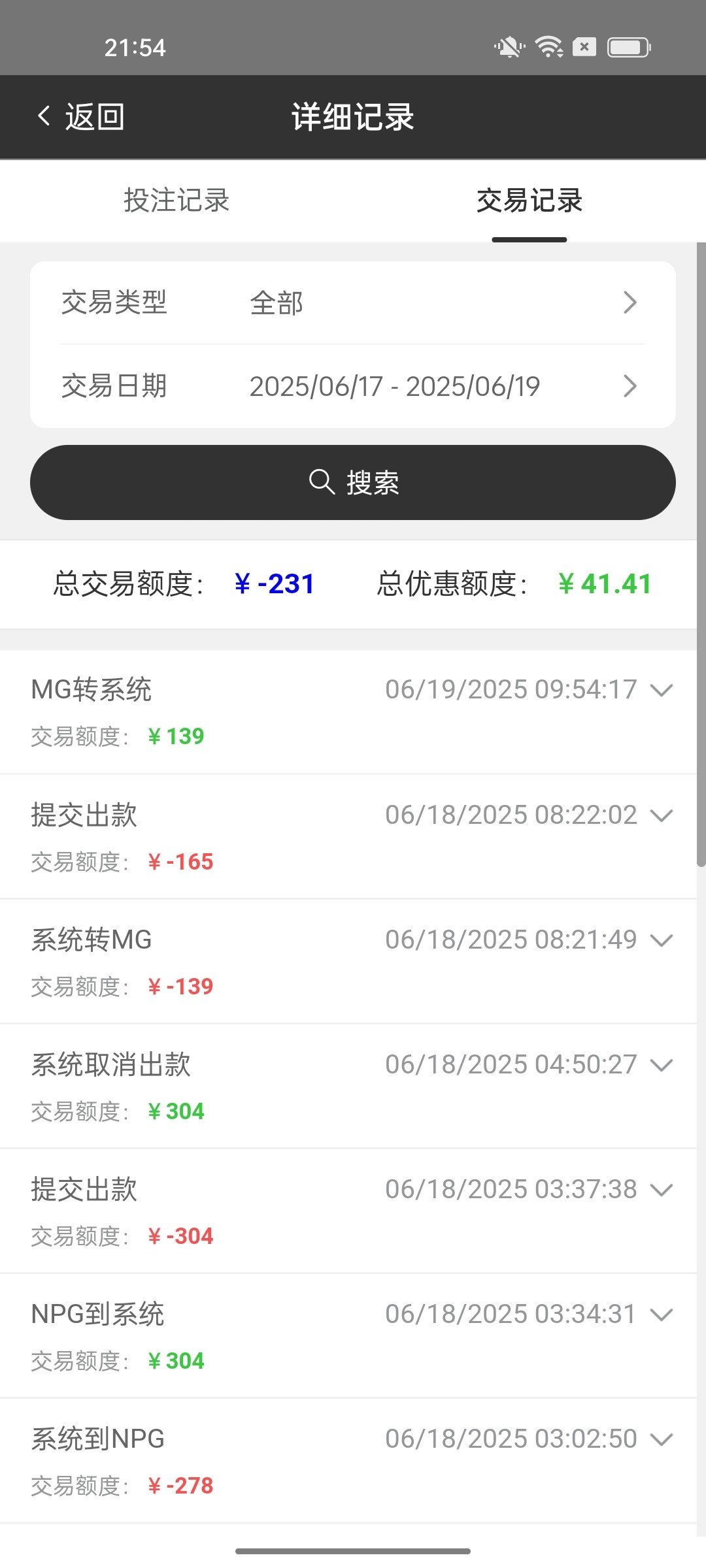The width and height of the screenshot is (706, 1568).
Task: Expand the 提交出款 record at 03:37:38
Action: pos(662,1190)
